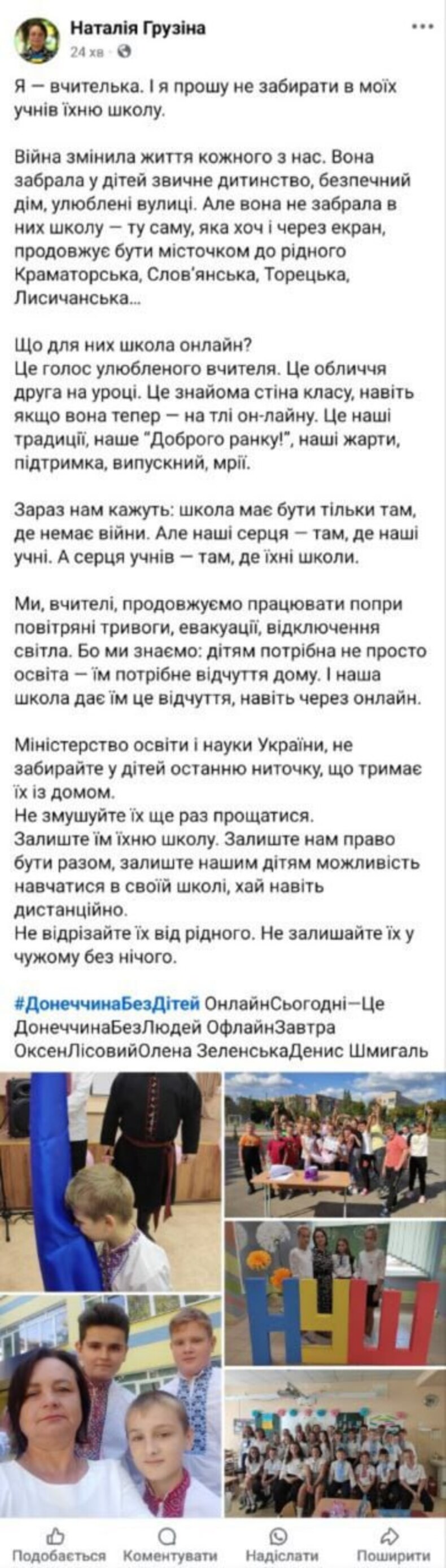Open the #ДонеччинаБезДітей hashtag
Image resolution: width=446 pixels, height=1568 pixels.
coord(107,1002)
